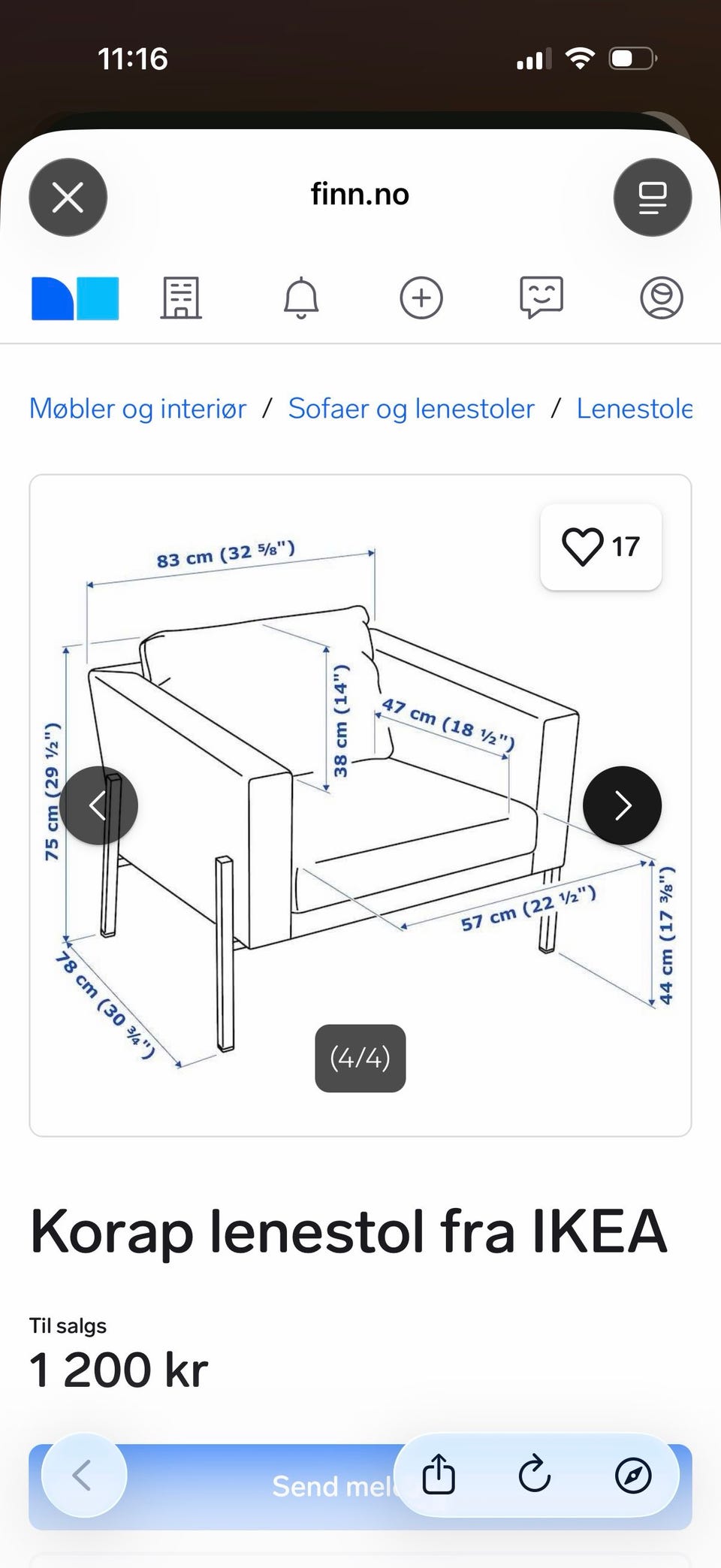This screenshot has height=1568, width=721.
Task: Share this listing page
Action: (439, 1475)
